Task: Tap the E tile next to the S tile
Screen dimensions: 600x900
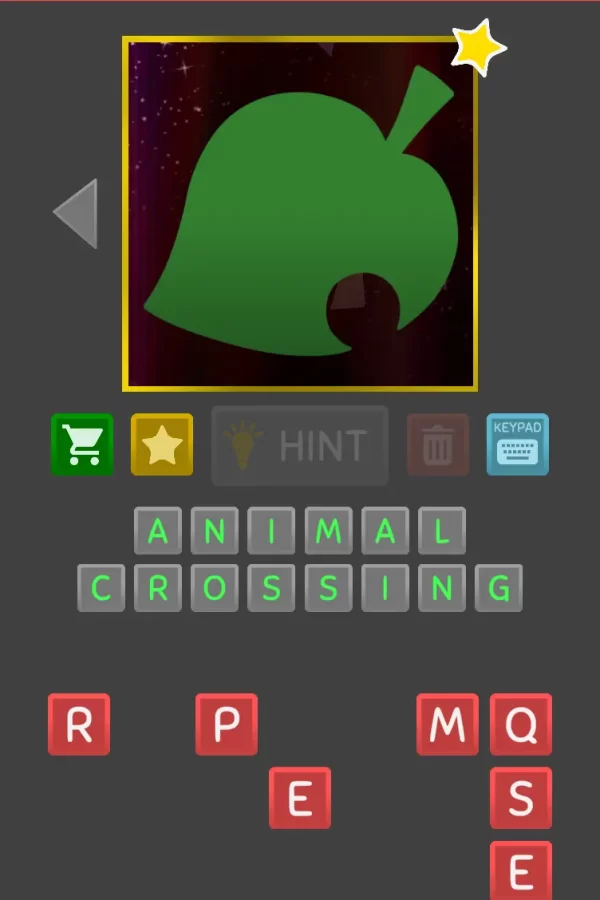Action: click(x=299, y=798)
